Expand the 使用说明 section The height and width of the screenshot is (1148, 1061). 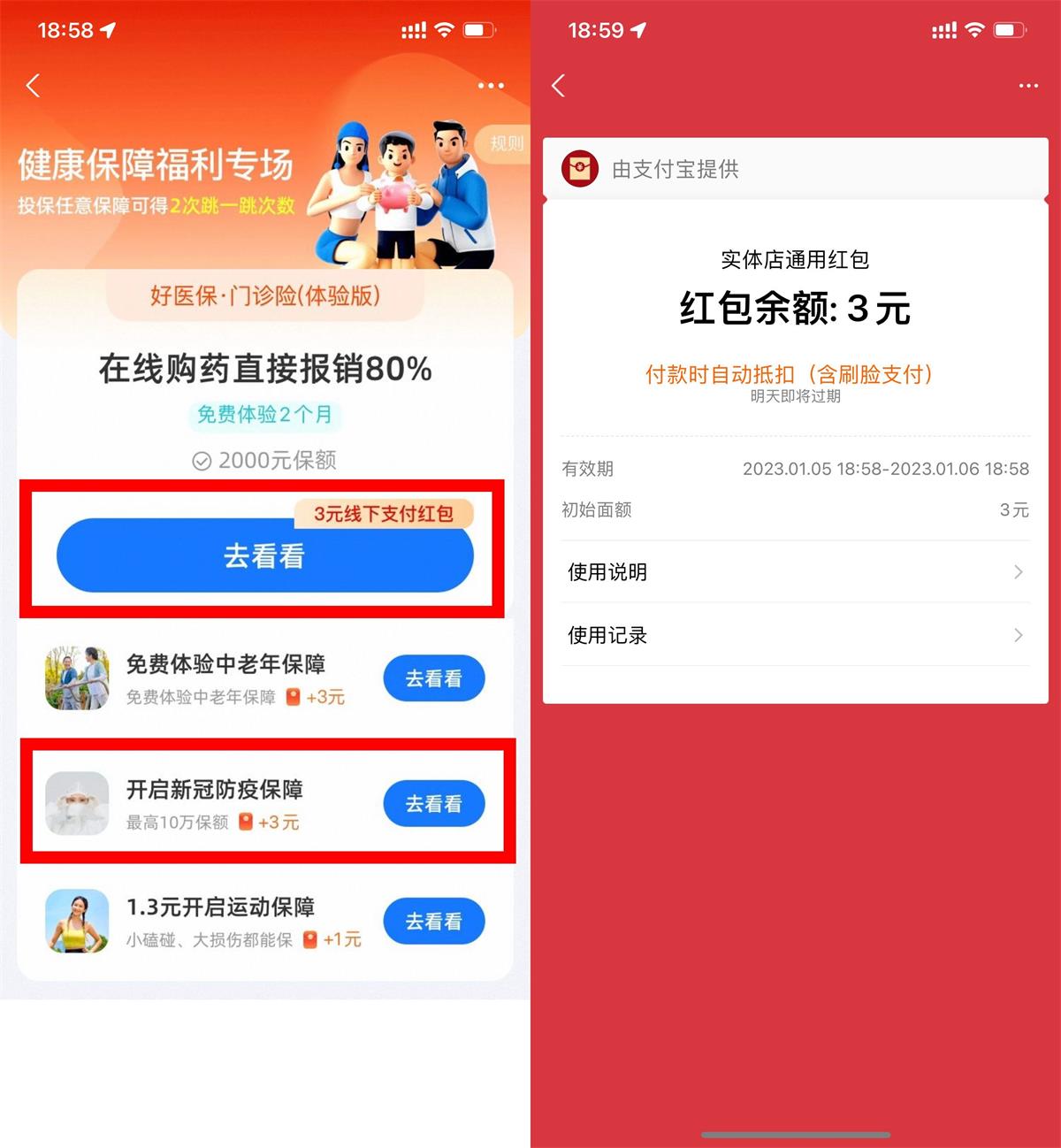795,572
